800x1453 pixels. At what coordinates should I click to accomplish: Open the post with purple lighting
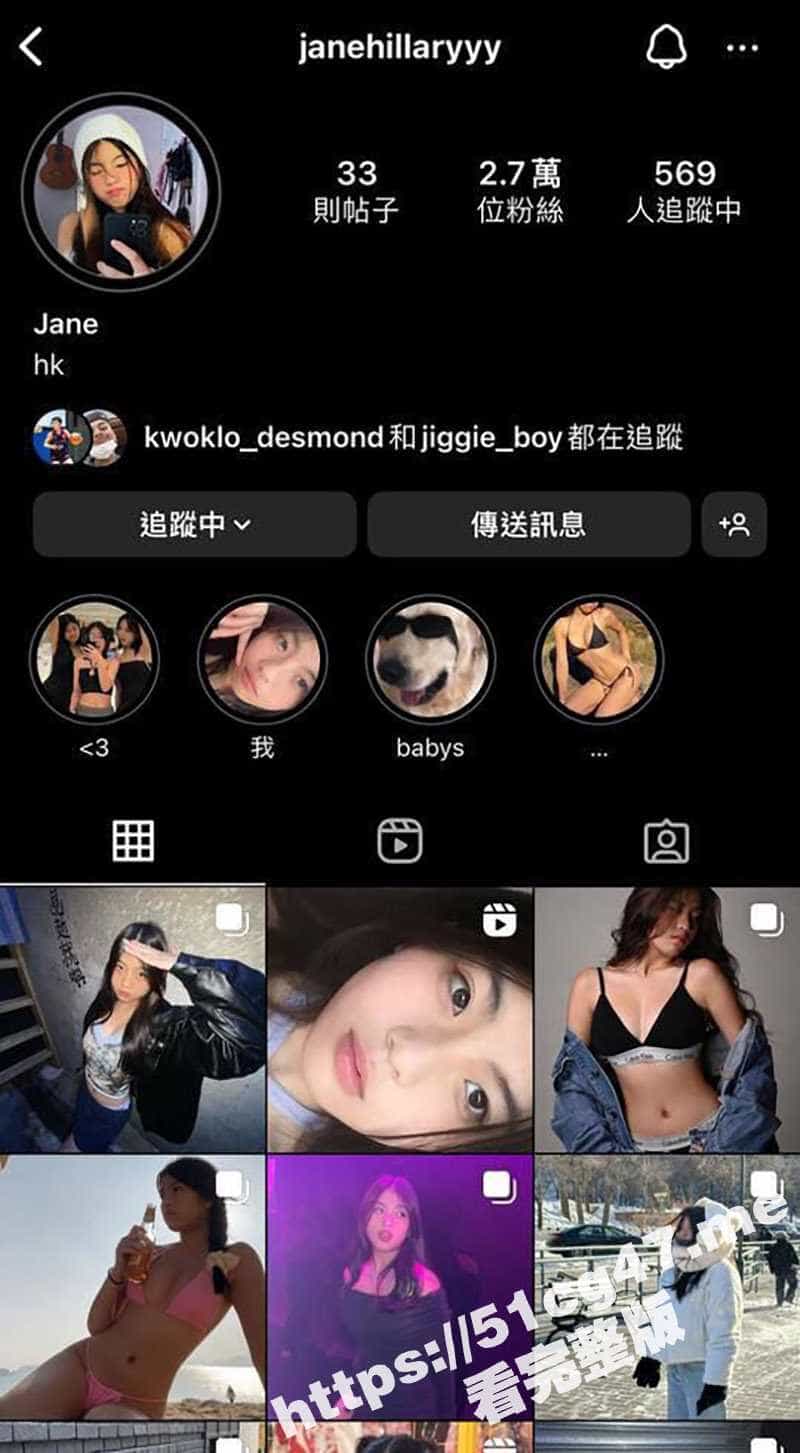400,1288
